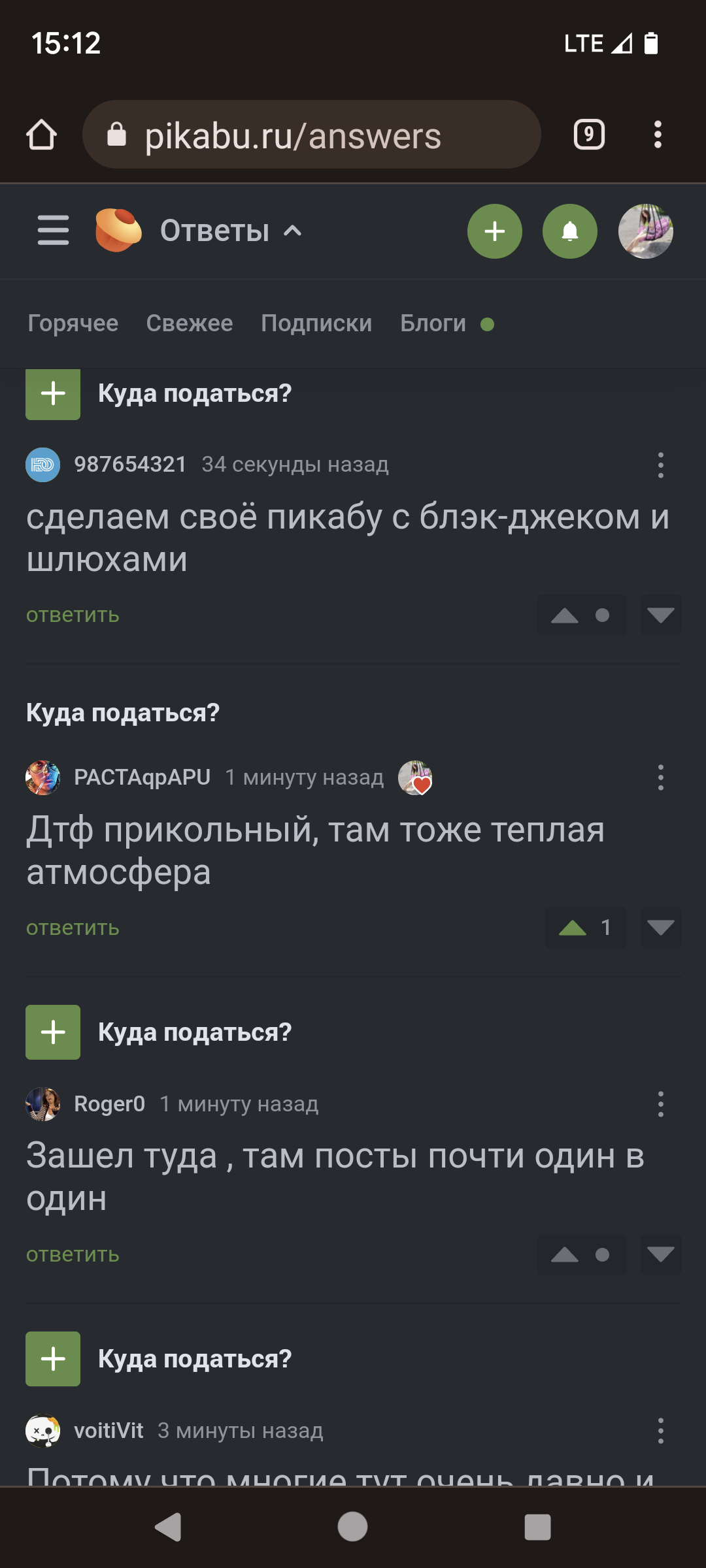Upvote Roger0's comment

tap(565, 1254)
